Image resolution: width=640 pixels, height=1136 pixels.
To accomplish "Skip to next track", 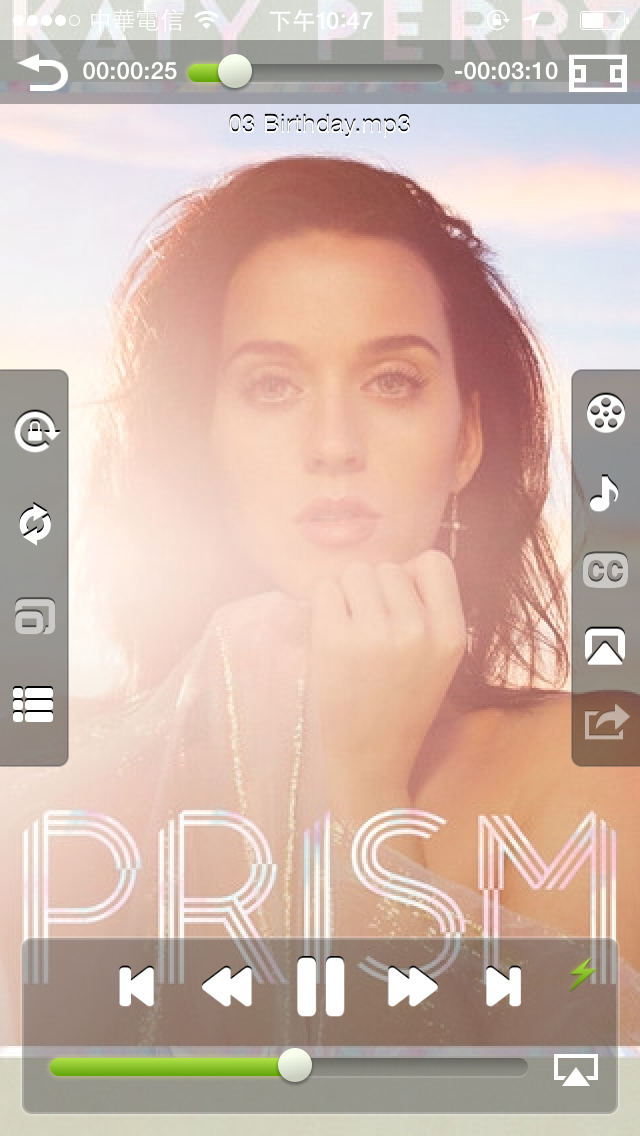I will [503, 987].
